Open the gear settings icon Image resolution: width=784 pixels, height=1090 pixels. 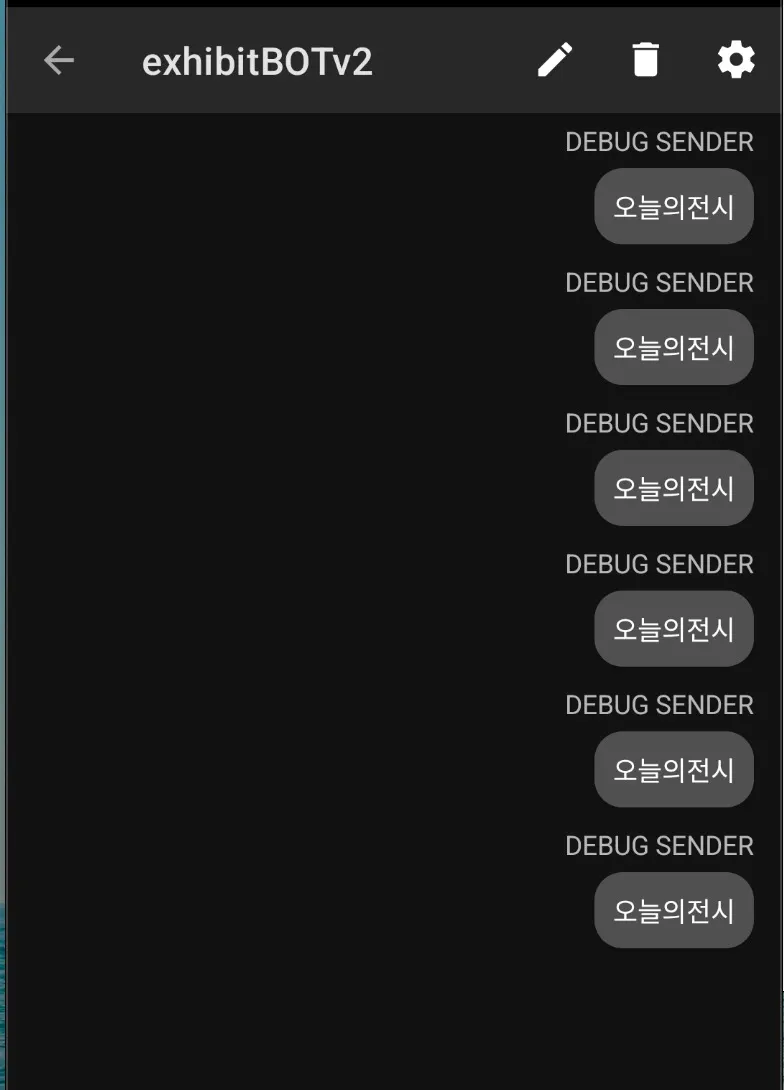click(736, 61)
